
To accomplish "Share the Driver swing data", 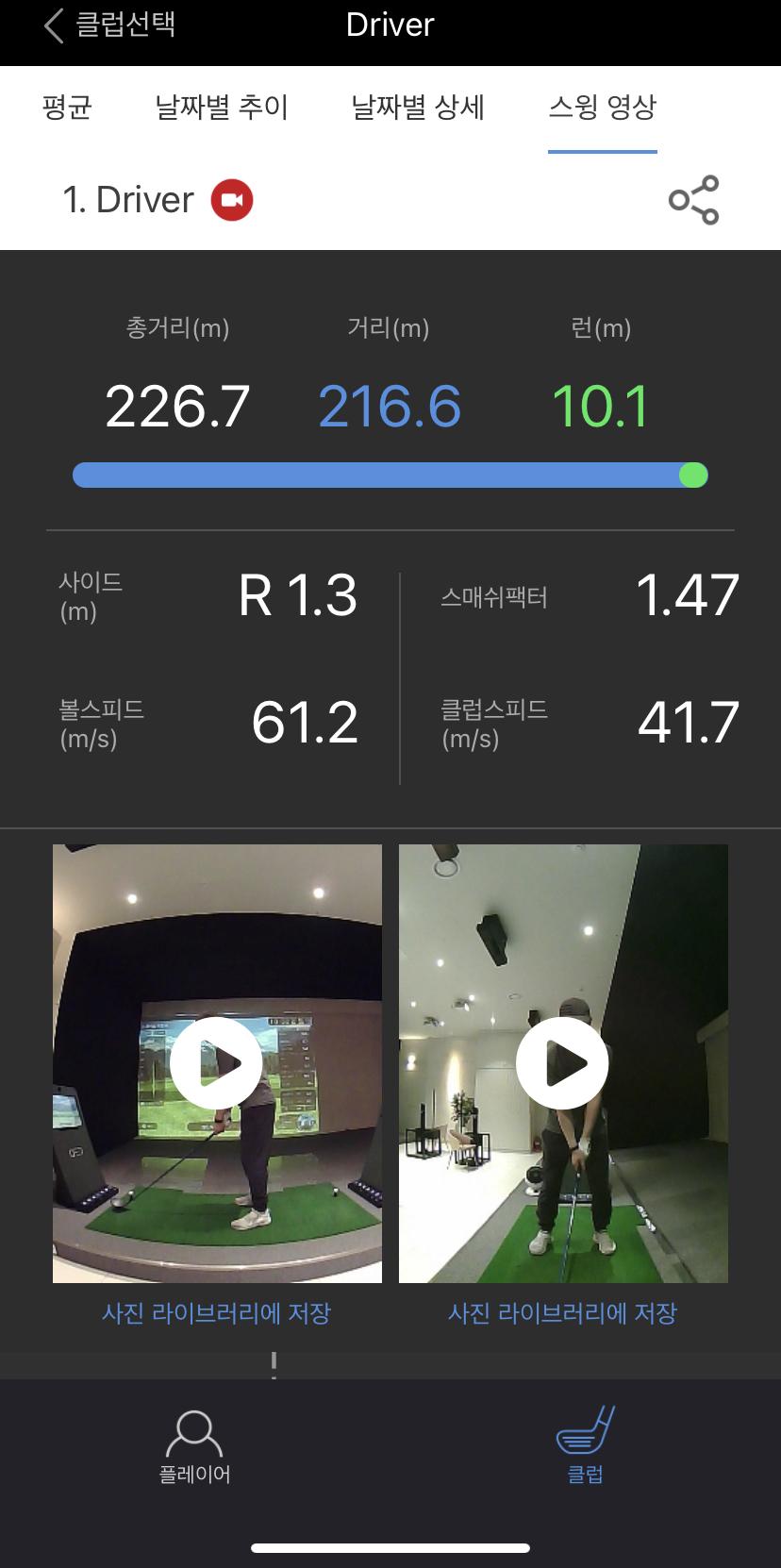I will [x=693, y=200].
